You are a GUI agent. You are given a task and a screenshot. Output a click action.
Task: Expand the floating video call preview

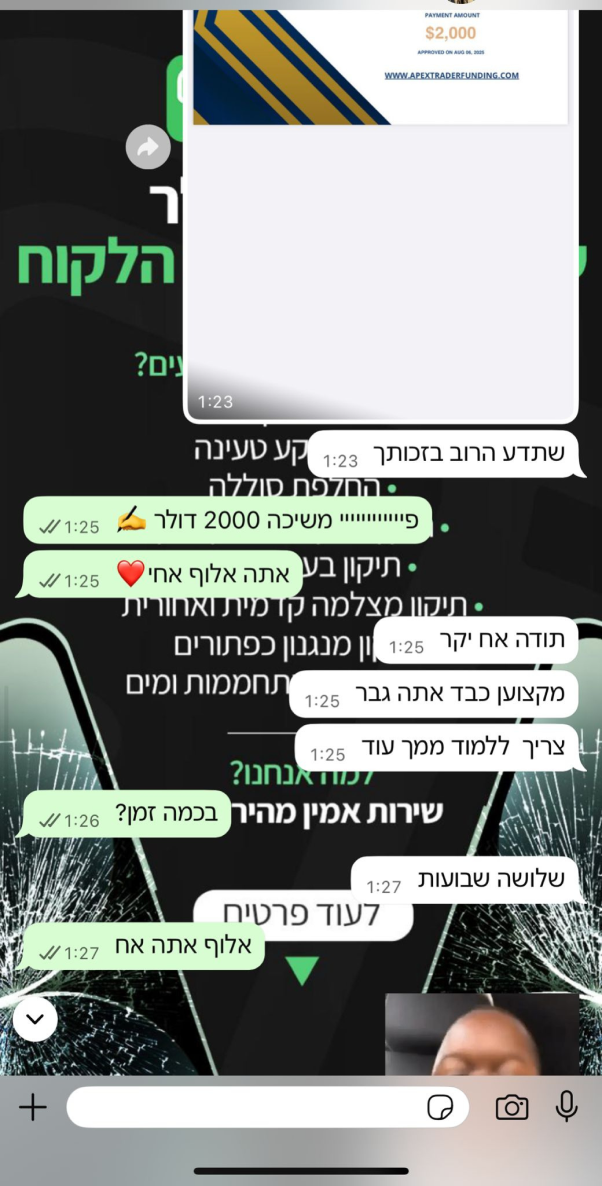point(482,1034)
